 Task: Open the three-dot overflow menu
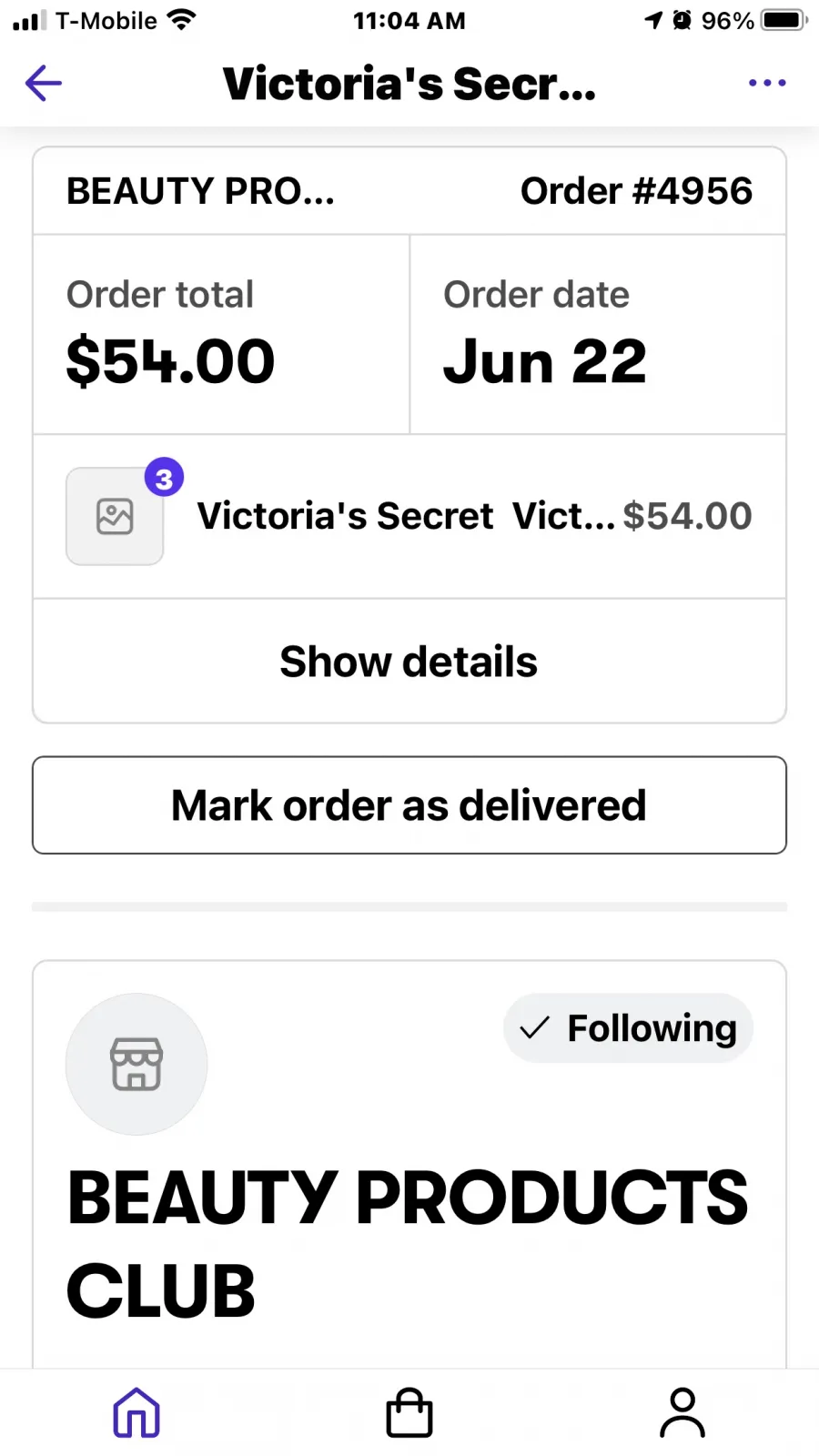pyautogui.click(x=767, y=83)
